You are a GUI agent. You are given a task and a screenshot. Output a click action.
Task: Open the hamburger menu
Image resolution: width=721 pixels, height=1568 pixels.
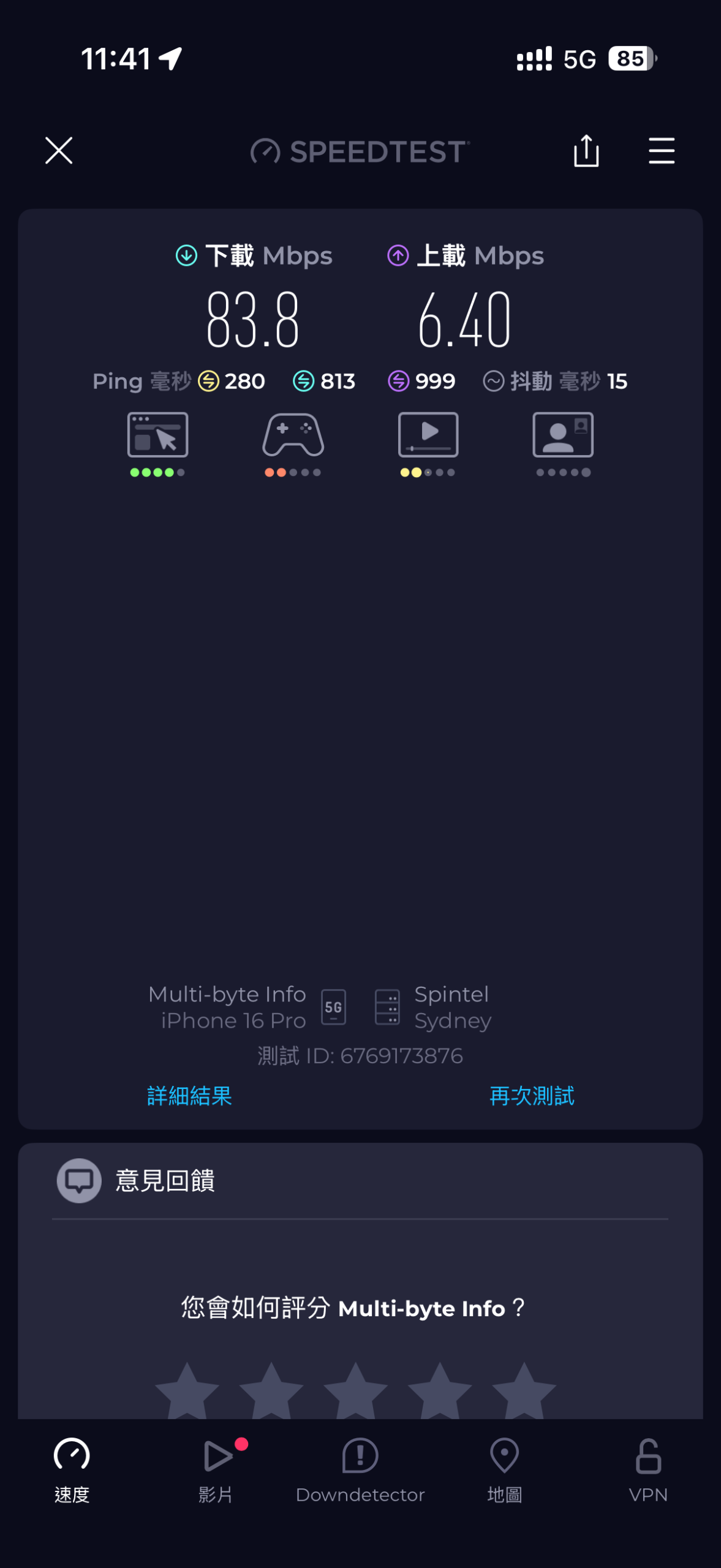point(662,151)
